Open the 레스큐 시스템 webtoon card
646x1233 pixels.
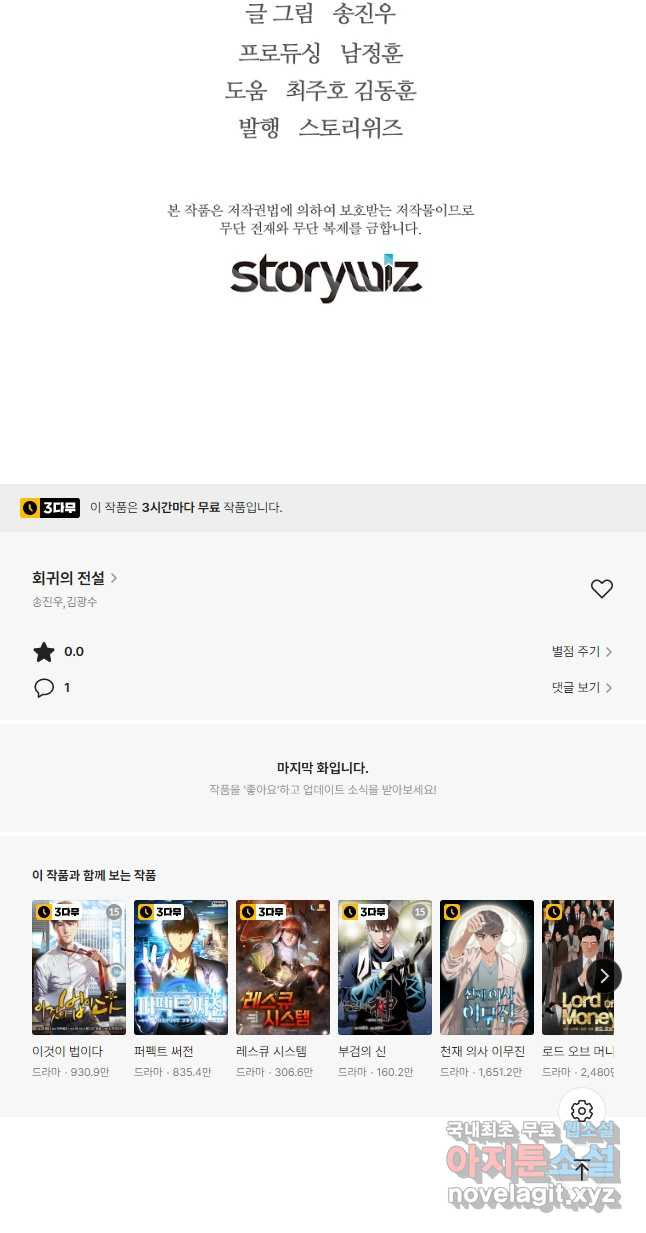tap(283, 967)
